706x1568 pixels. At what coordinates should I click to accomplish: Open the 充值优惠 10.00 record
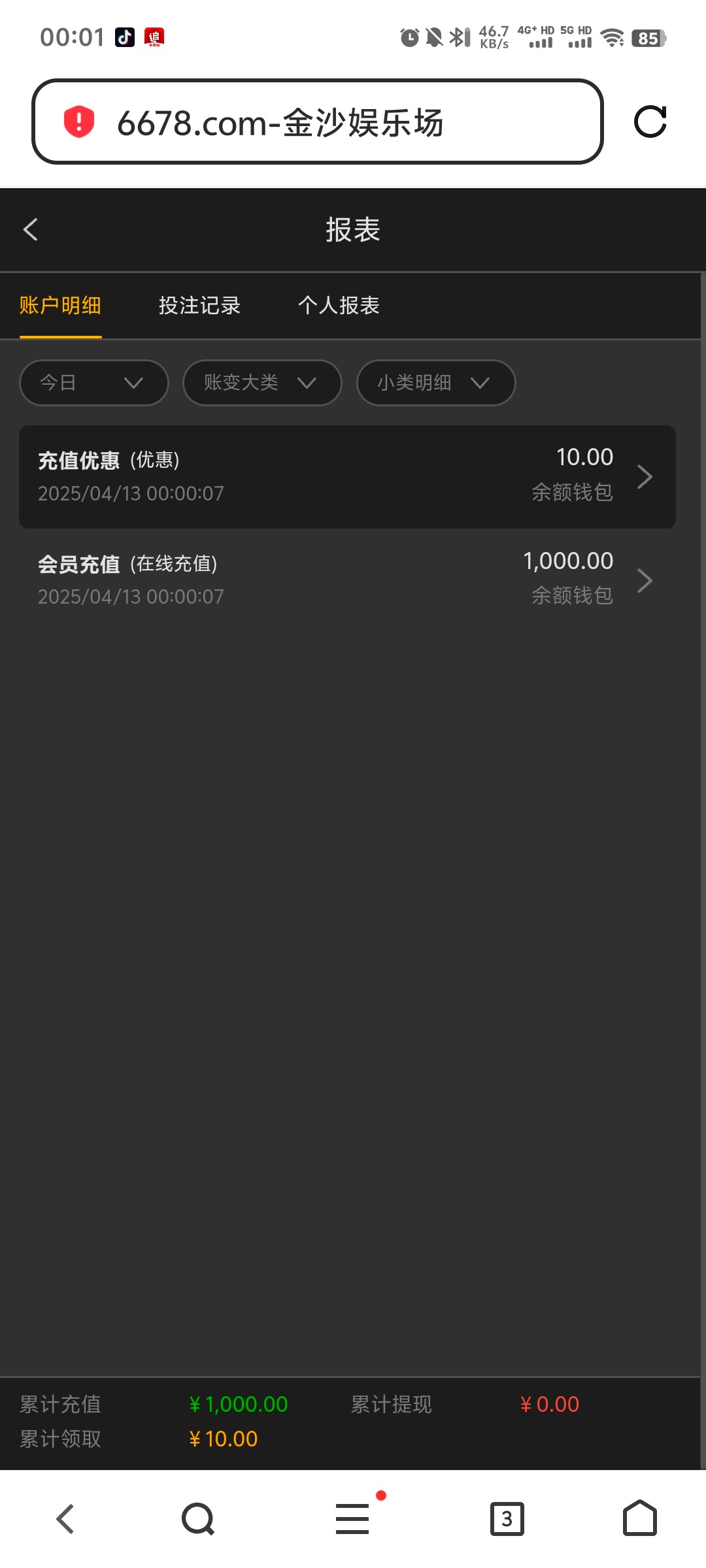(x=347, y=477)
